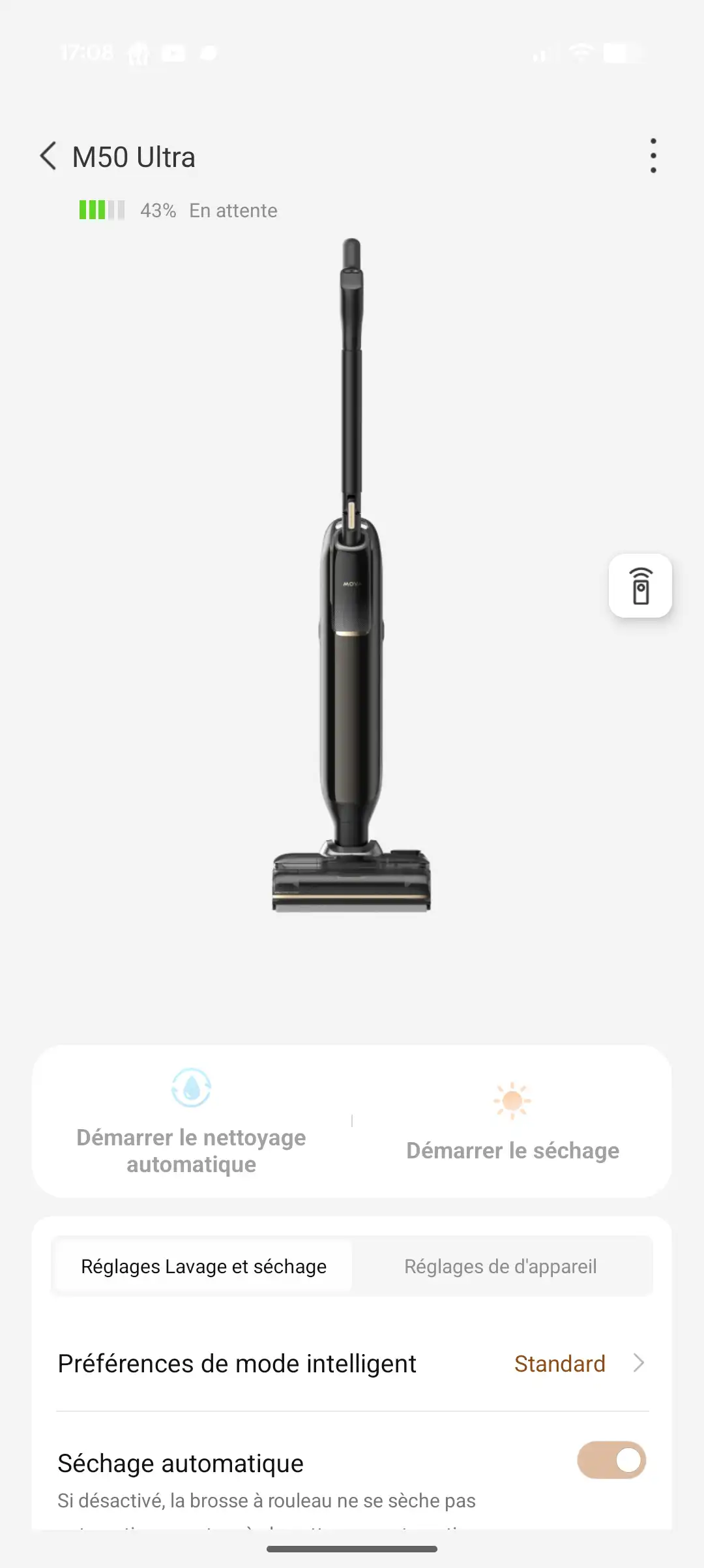704x1568 pixels.
Task: Switch to Réglages de d'appareil tab
Action: click(x=501, y=1267)
